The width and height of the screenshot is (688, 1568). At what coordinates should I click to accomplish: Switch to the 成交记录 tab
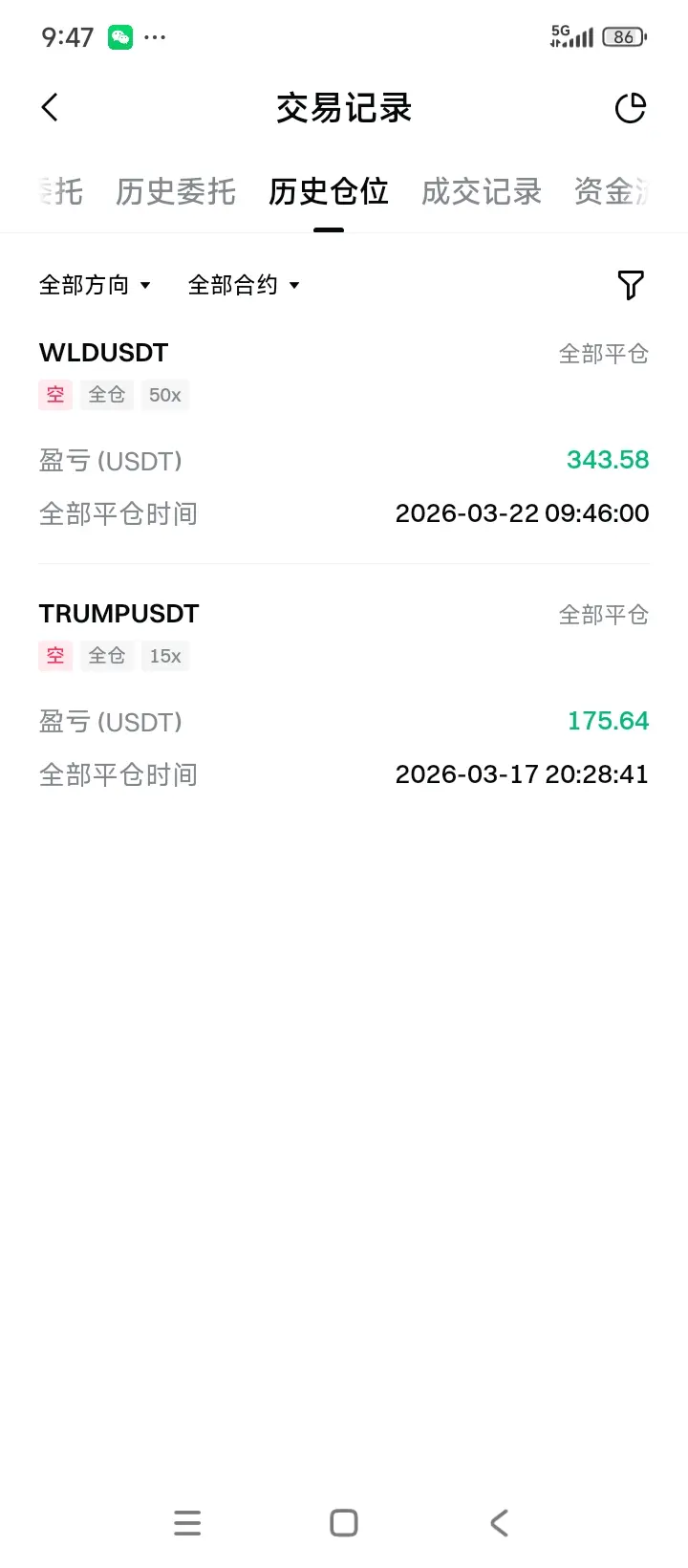(482, 192)
